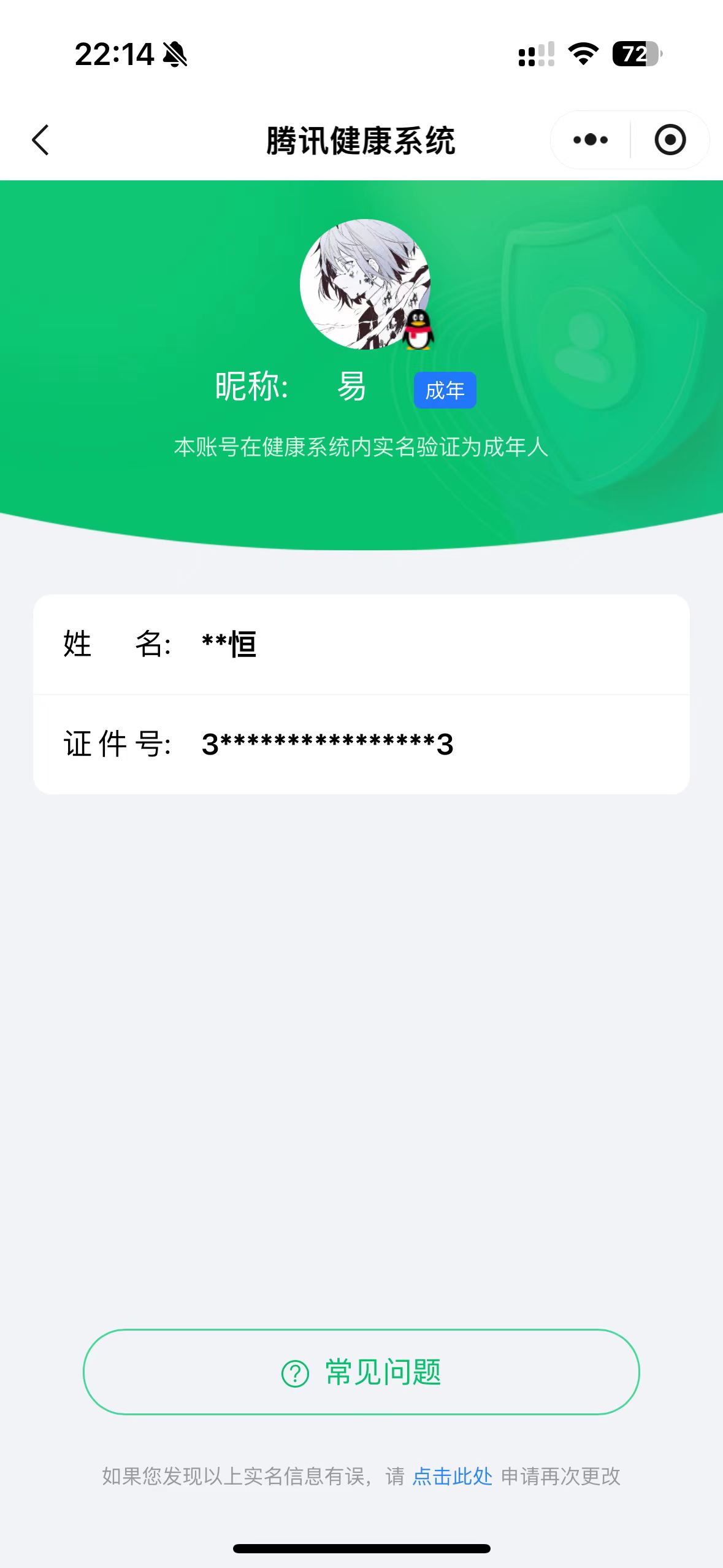723x1568 pixels.
Task: Tap the 点击此处 link to change info
Action: [x=453, y=1476]
